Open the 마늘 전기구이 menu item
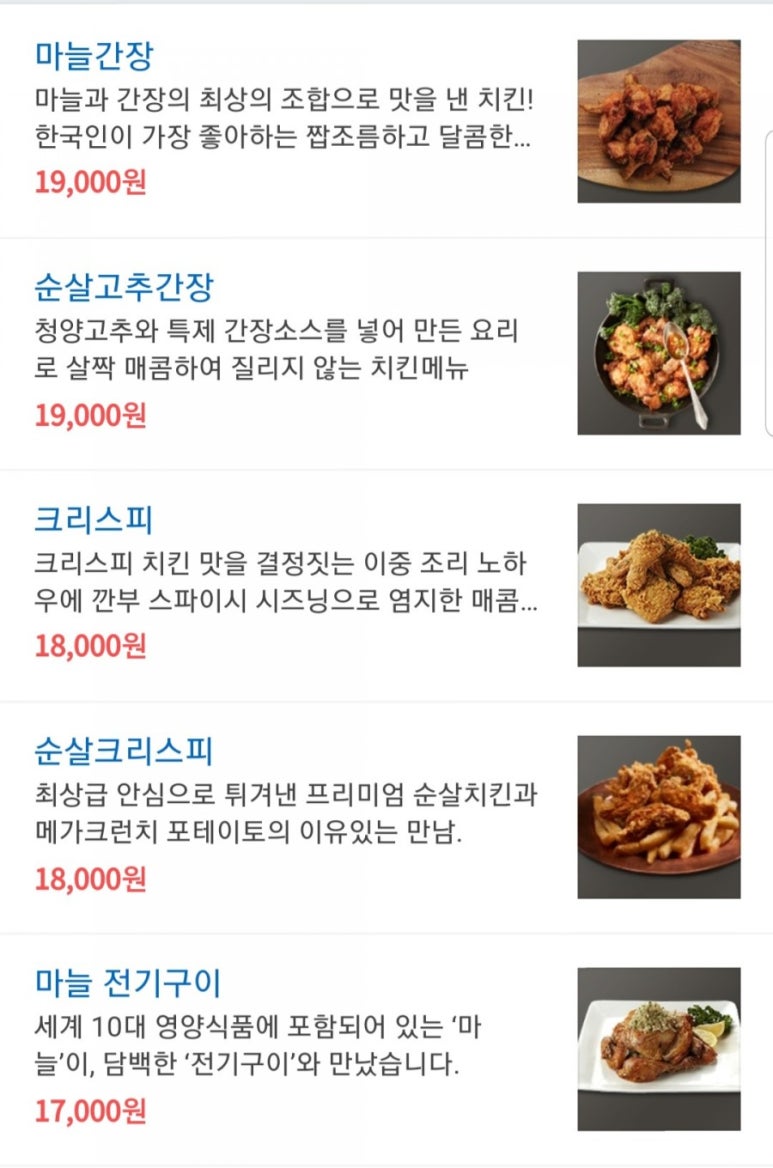 [x=128, y=984]
